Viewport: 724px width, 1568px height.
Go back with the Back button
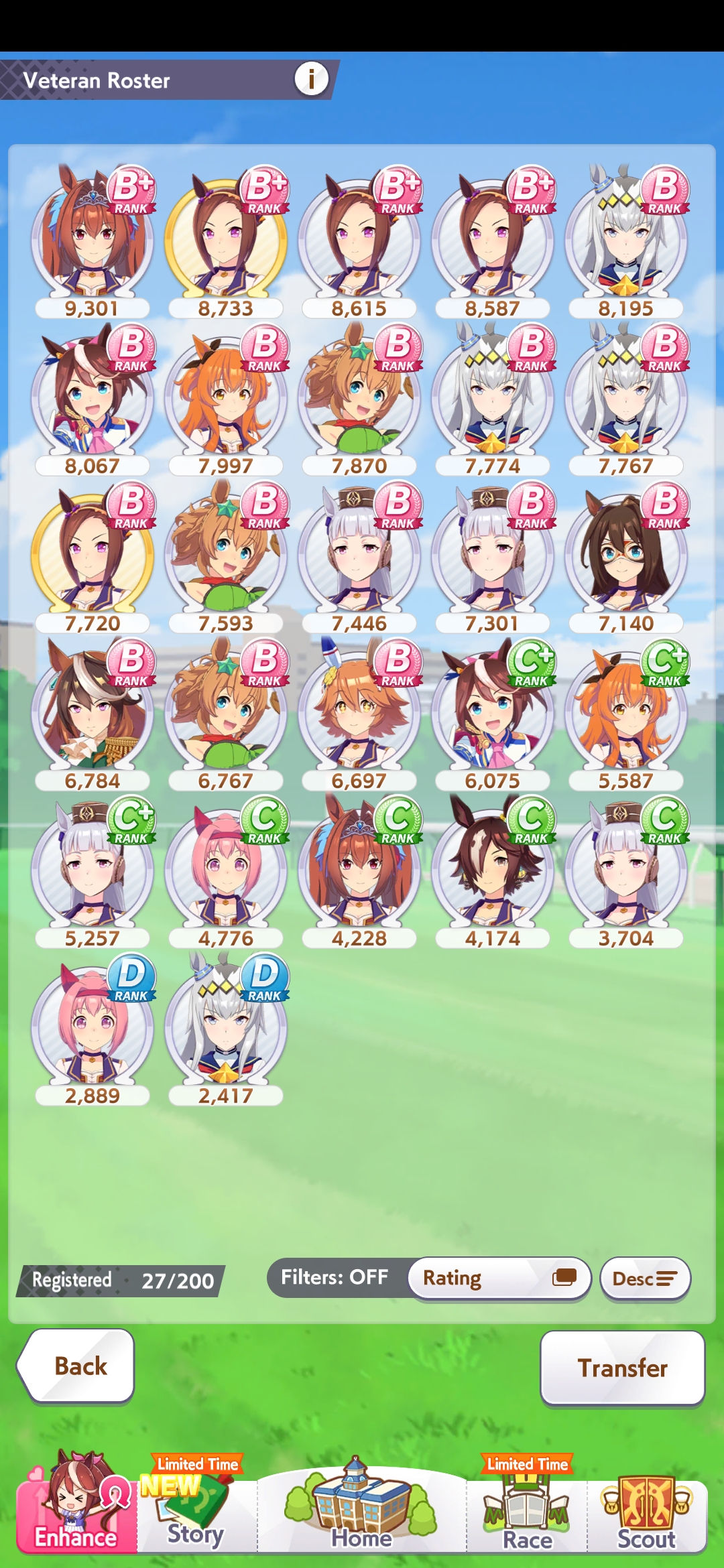[76, 1366]
